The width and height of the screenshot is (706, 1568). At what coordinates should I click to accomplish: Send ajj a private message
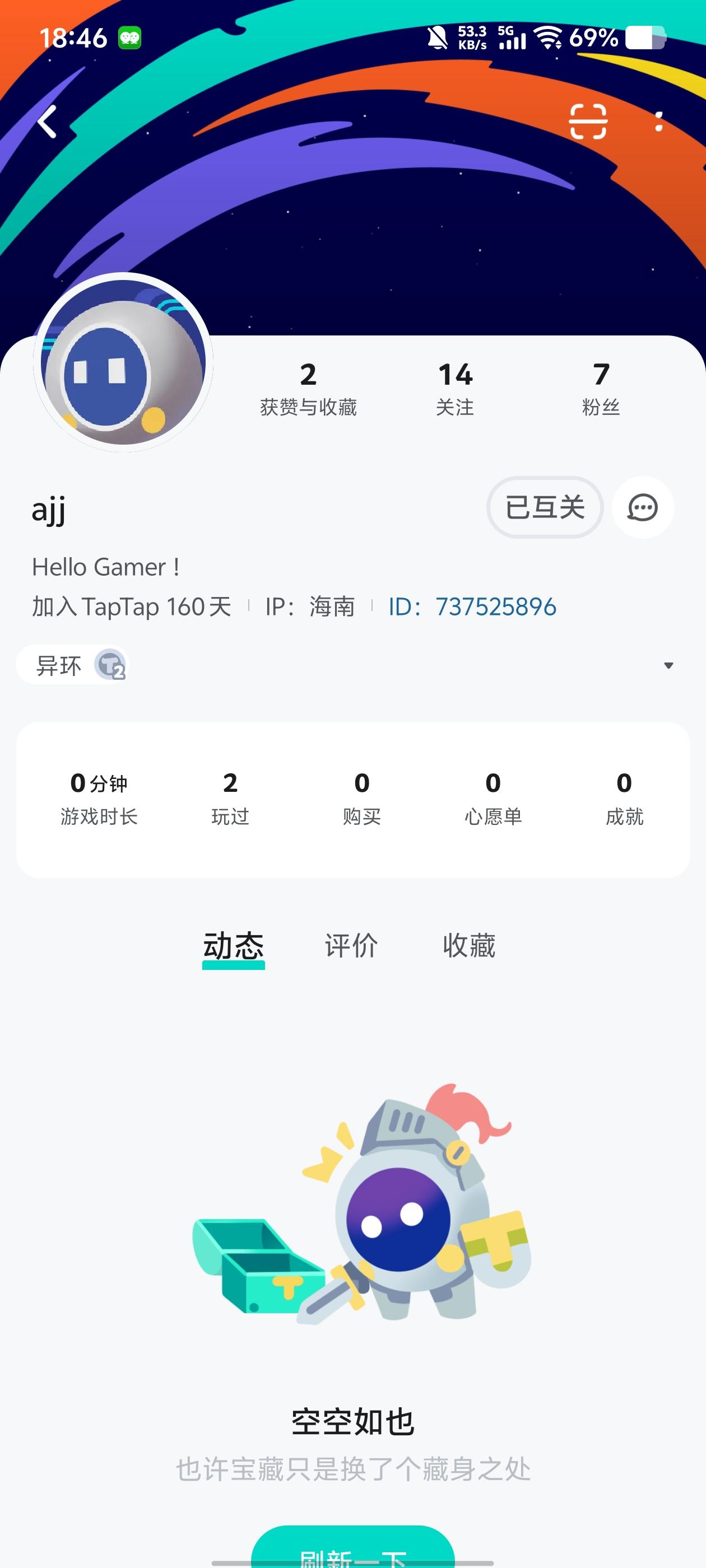[x=643, y=507]
